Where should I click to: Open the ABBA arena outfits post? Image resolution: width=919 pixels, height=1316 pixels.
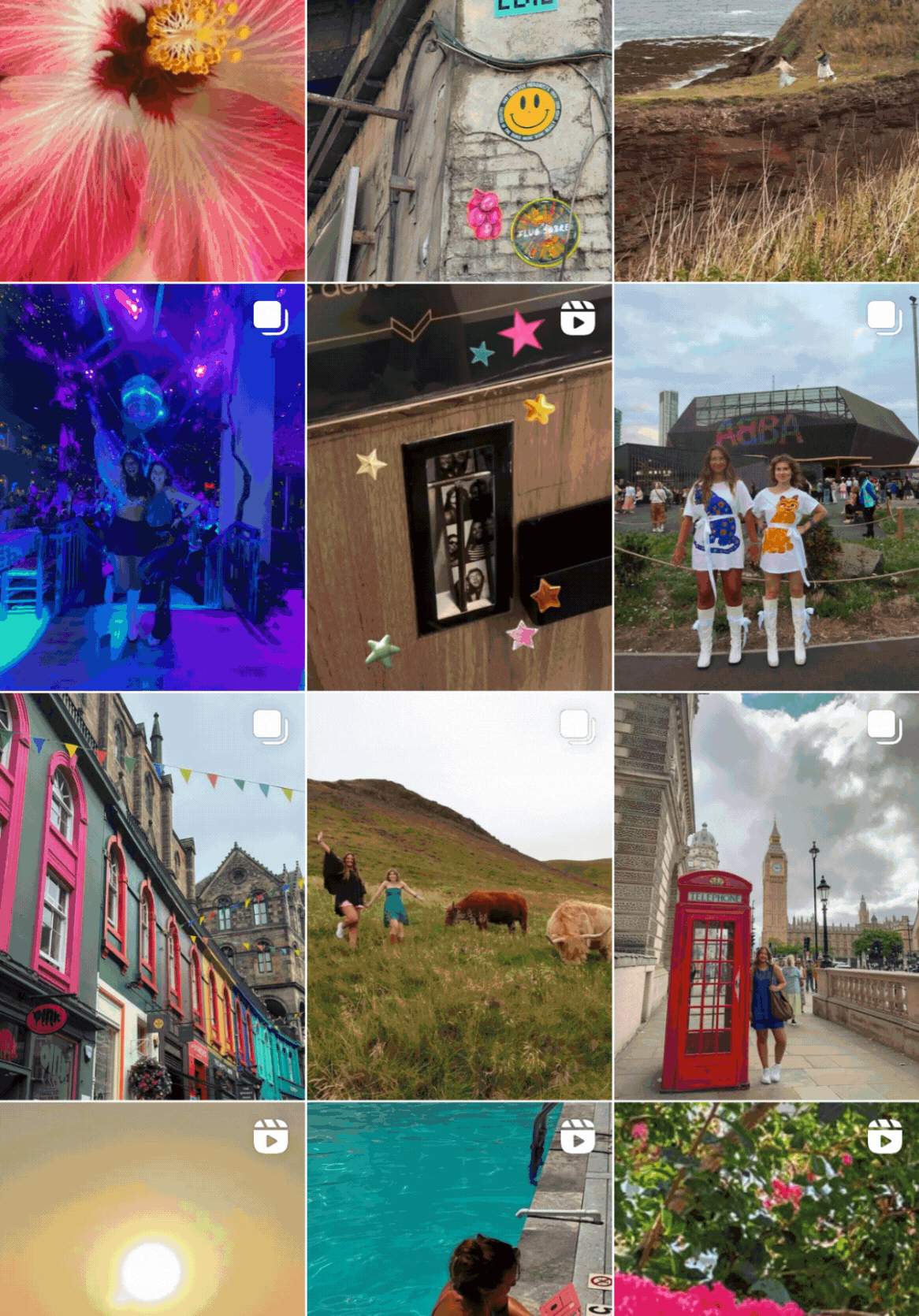766,487
